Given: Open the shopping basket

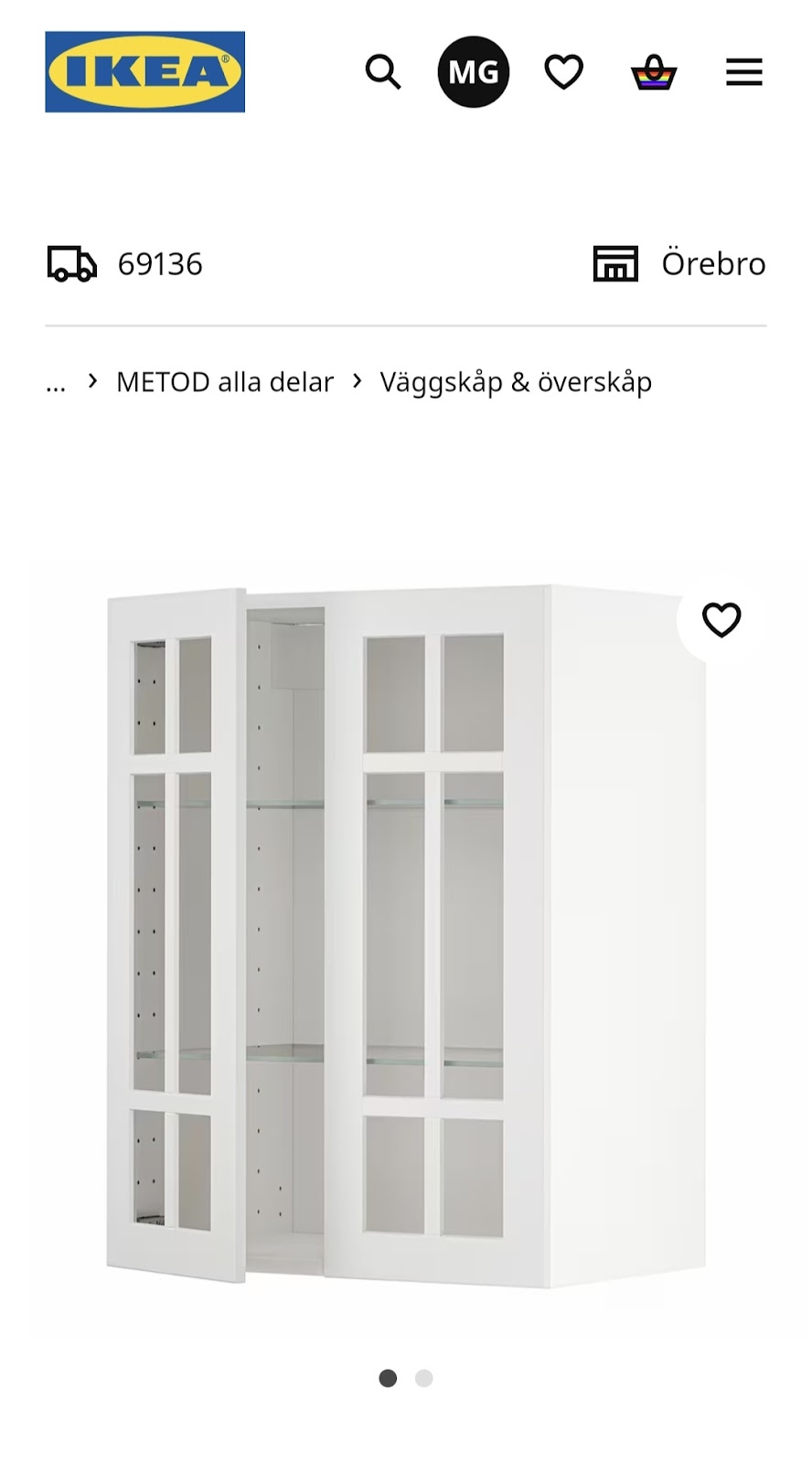Looking at the screenshot, I should click(654, 71).
